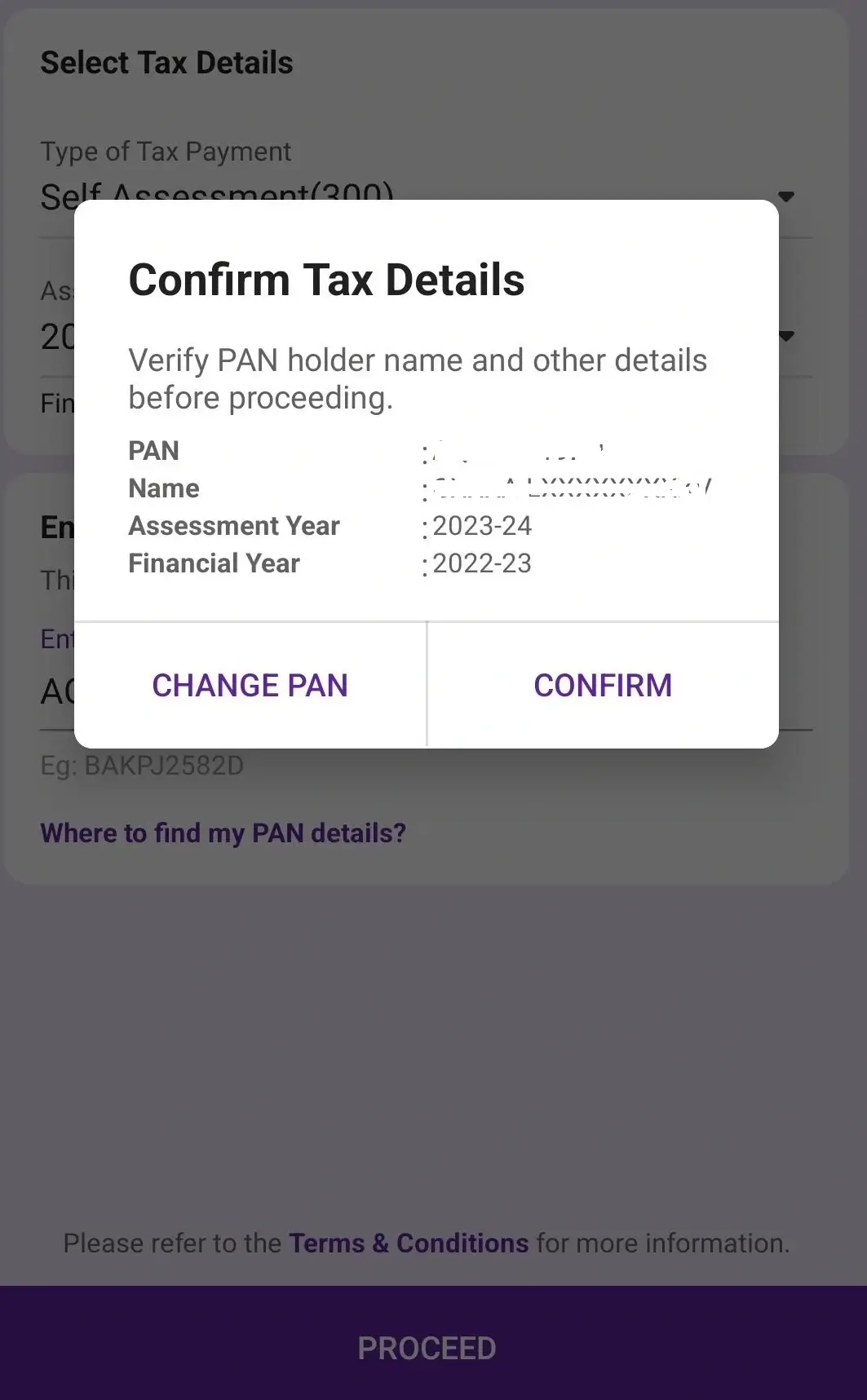Select the PAN value shown in dialog

coord(514,451)
